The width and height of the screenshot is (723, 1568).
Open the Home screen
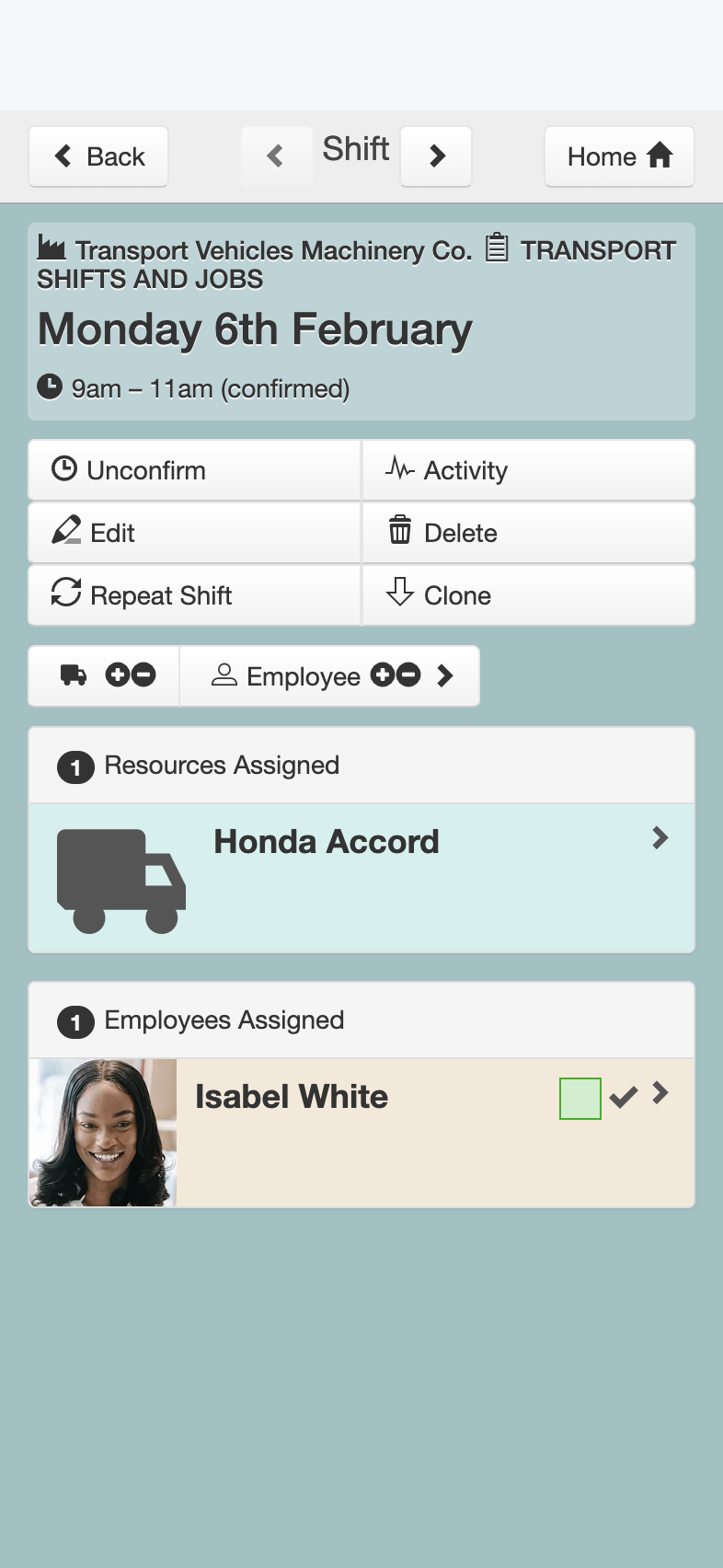tap(619, 156)
